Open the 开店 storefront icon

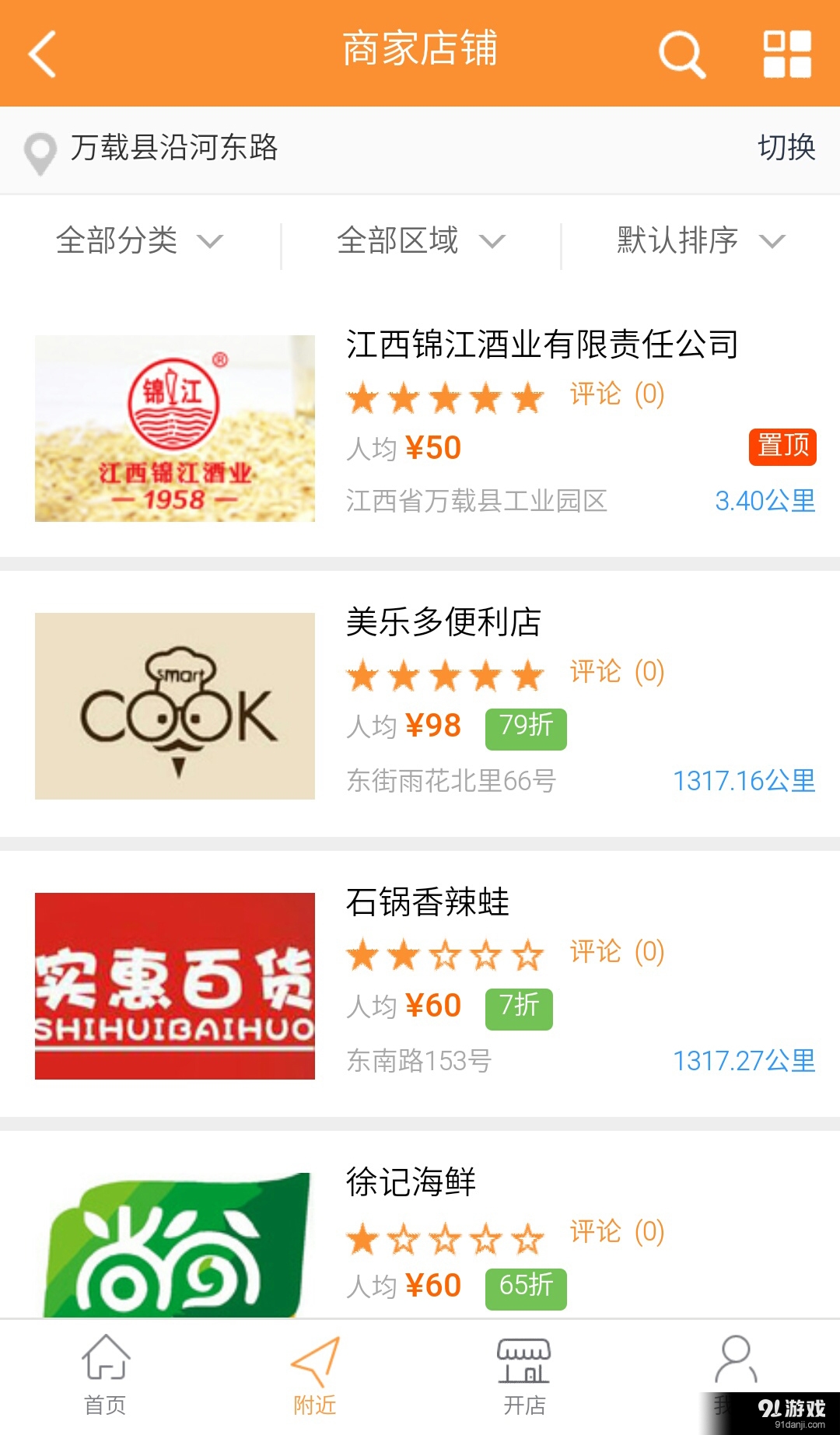click(523, 1357)
